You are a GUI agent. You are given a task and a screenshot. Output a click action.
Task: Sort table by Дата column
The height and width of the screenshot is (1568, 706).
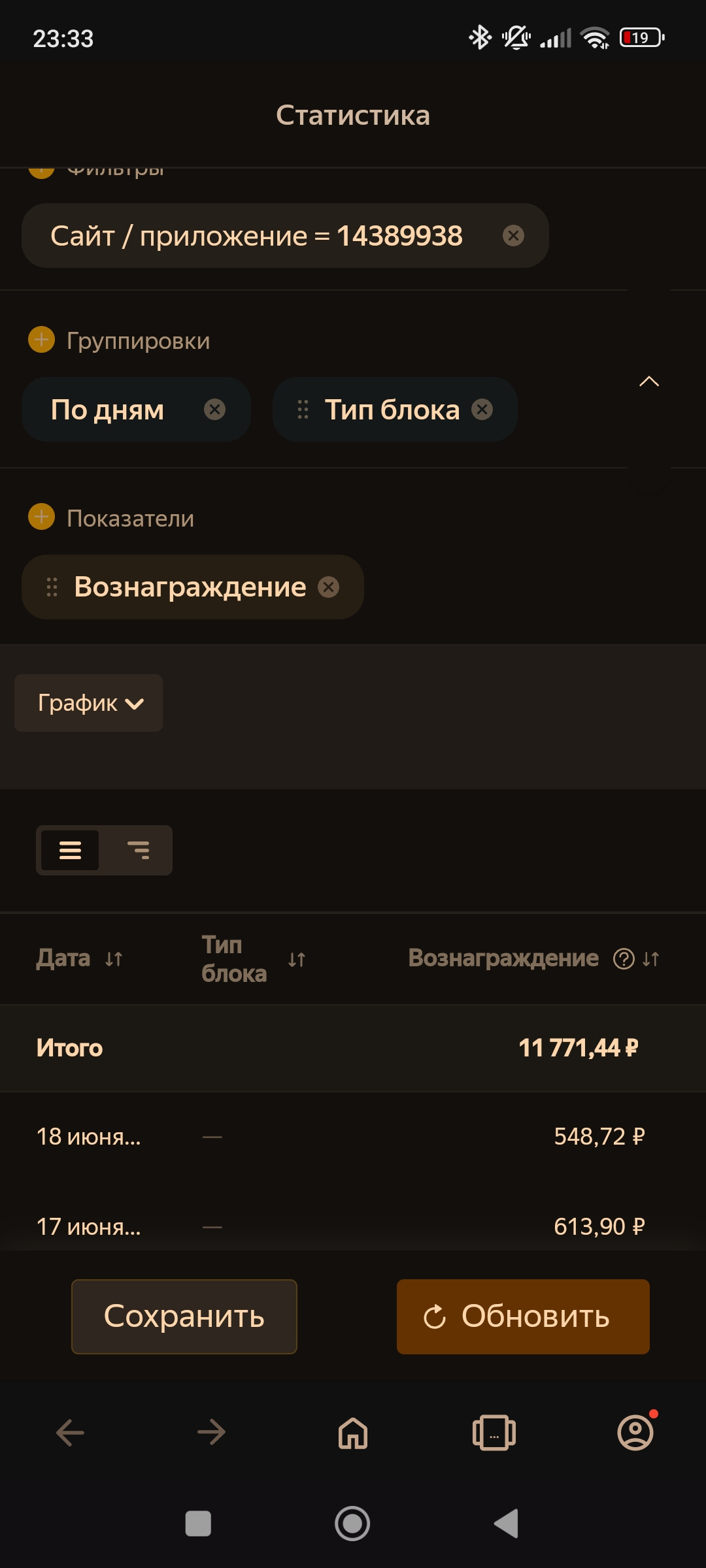tap(114, 959)
